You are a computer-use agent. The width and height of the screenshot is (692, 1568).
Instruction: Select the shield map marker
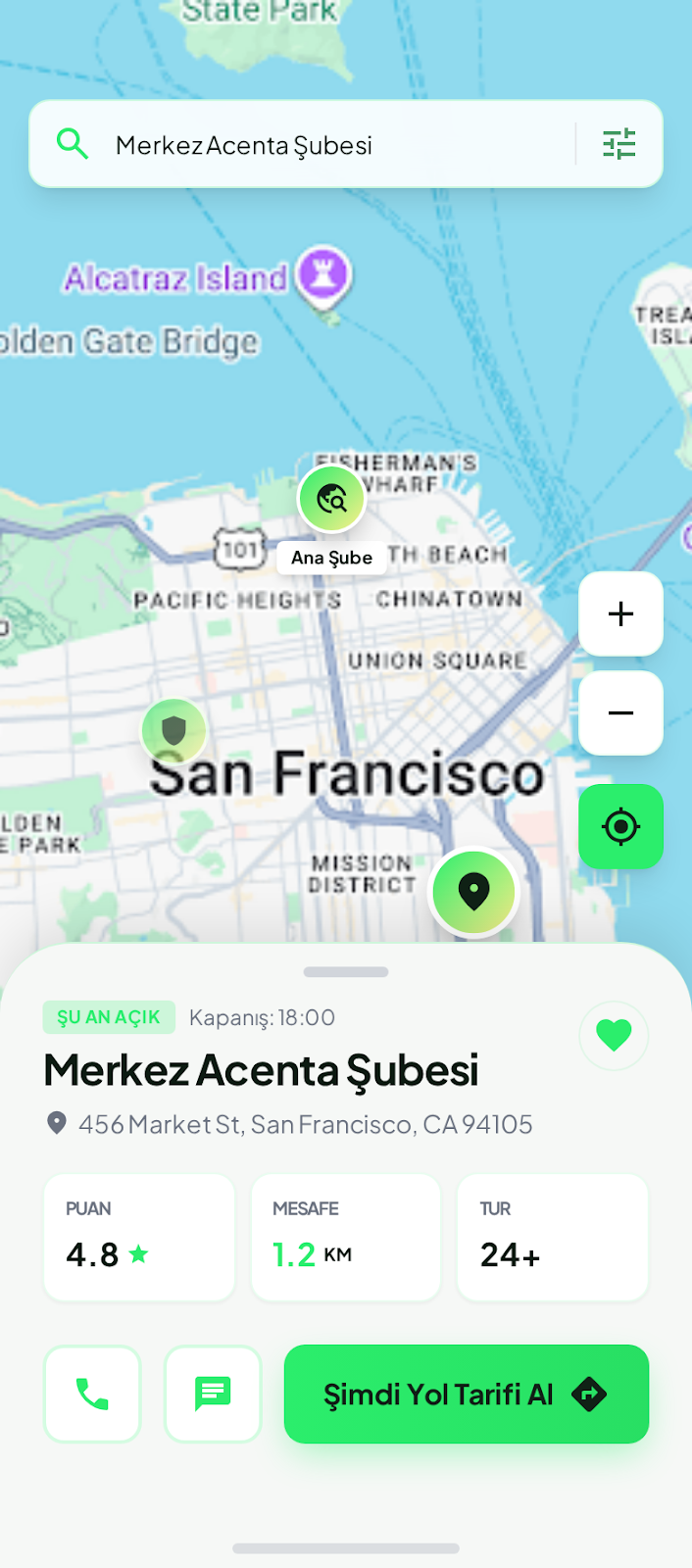[x=173, y=730]
